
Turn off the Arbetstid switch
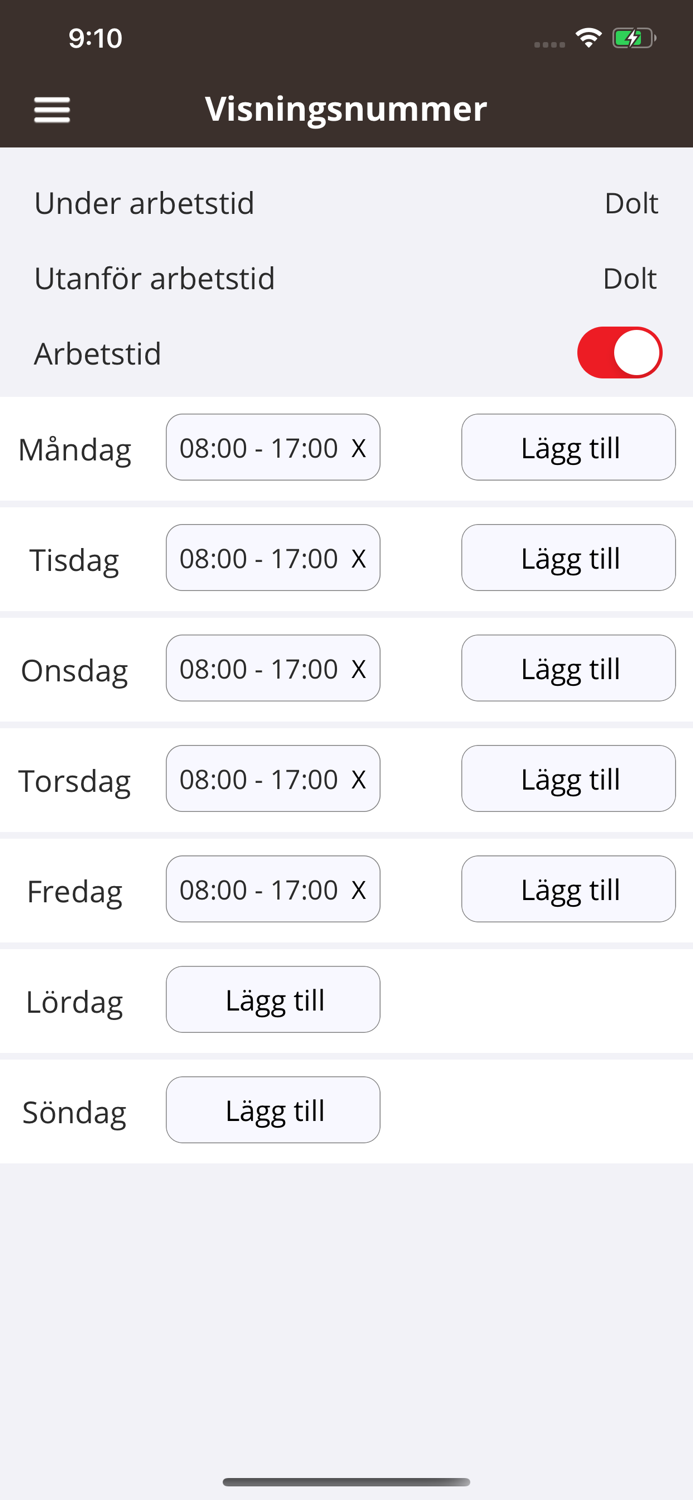619,353
